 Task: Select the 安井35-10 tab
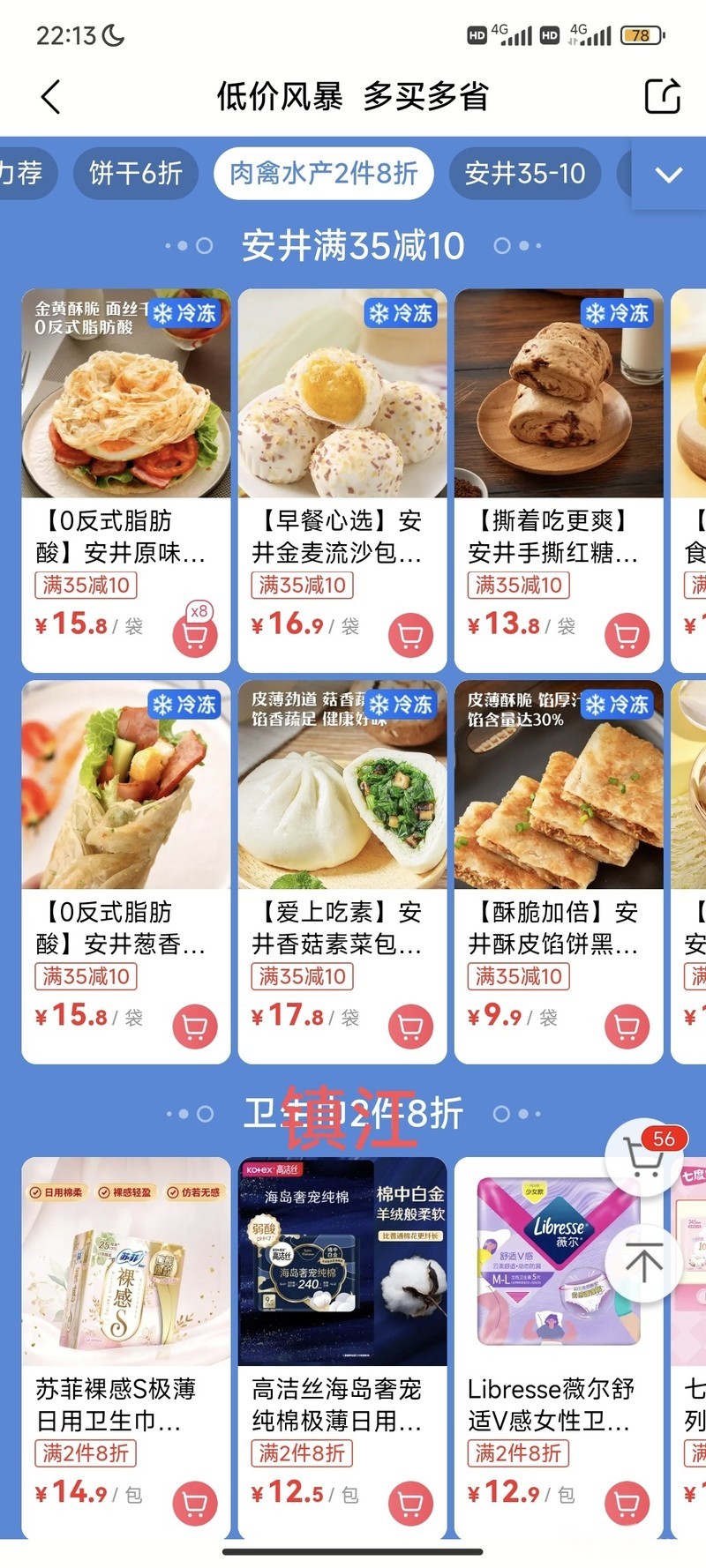524,173
